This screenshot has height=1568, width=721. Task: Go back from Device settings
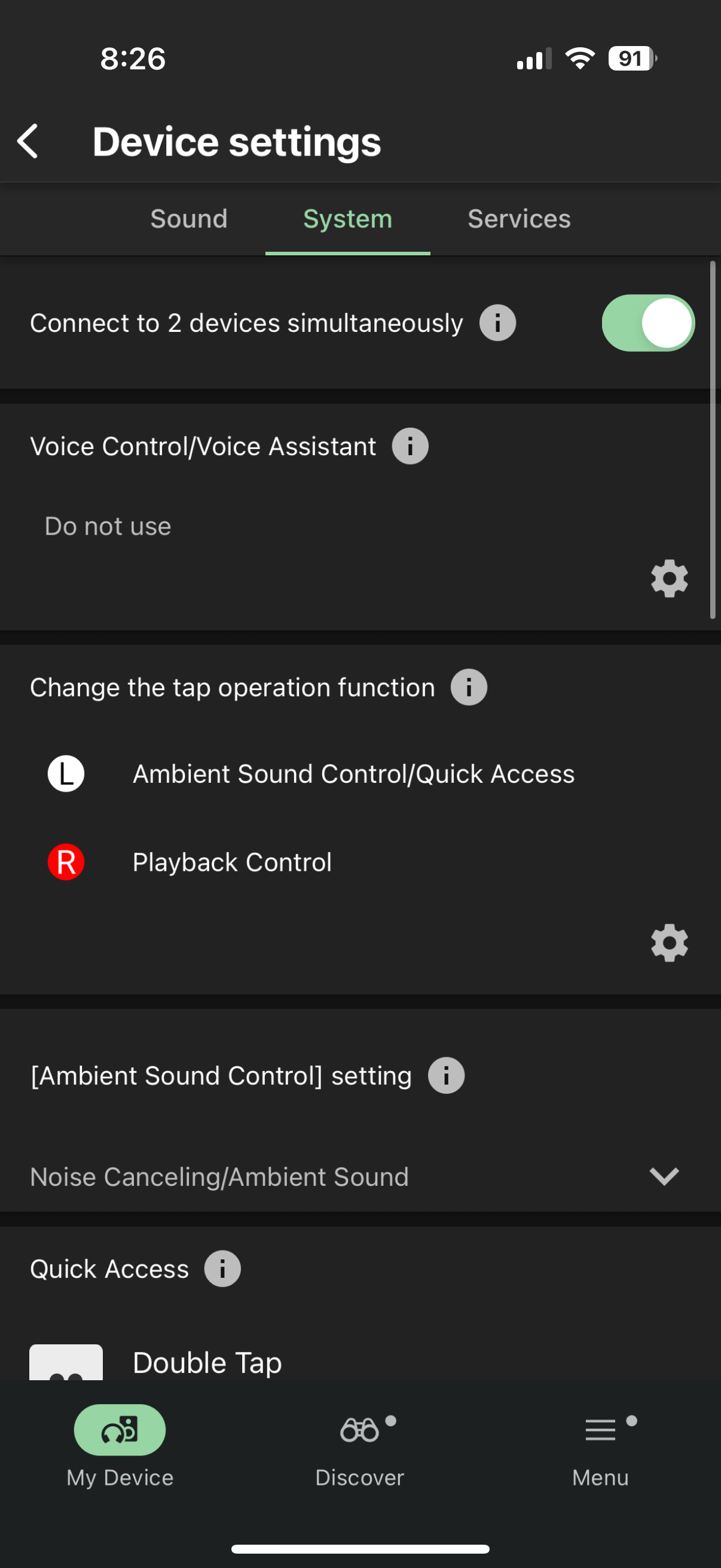[28, 142]
